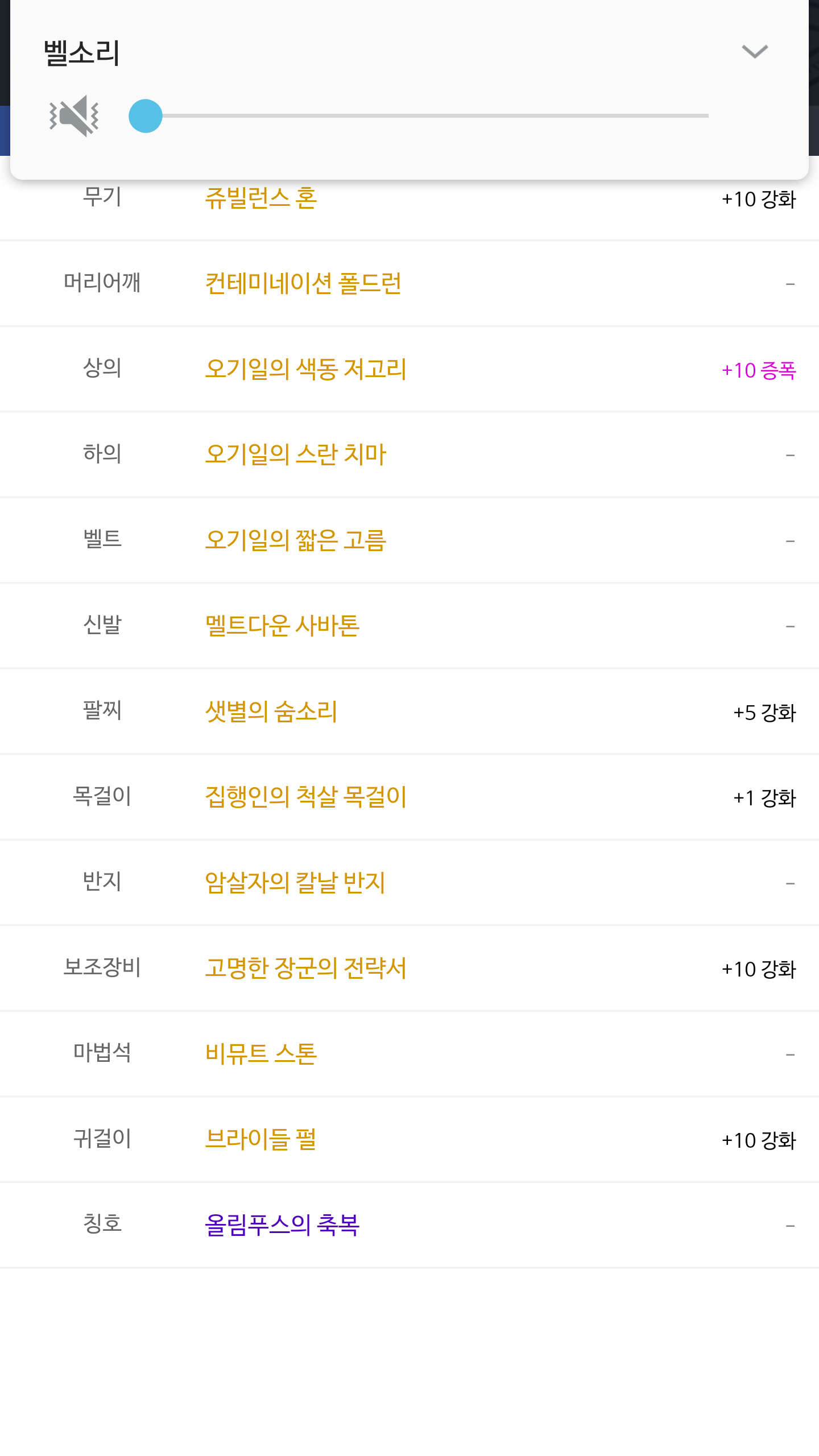Viewport: 819px width, 1456px height.
Task: View 고명한 장군의 전략서 details
Action: point(305,968)
